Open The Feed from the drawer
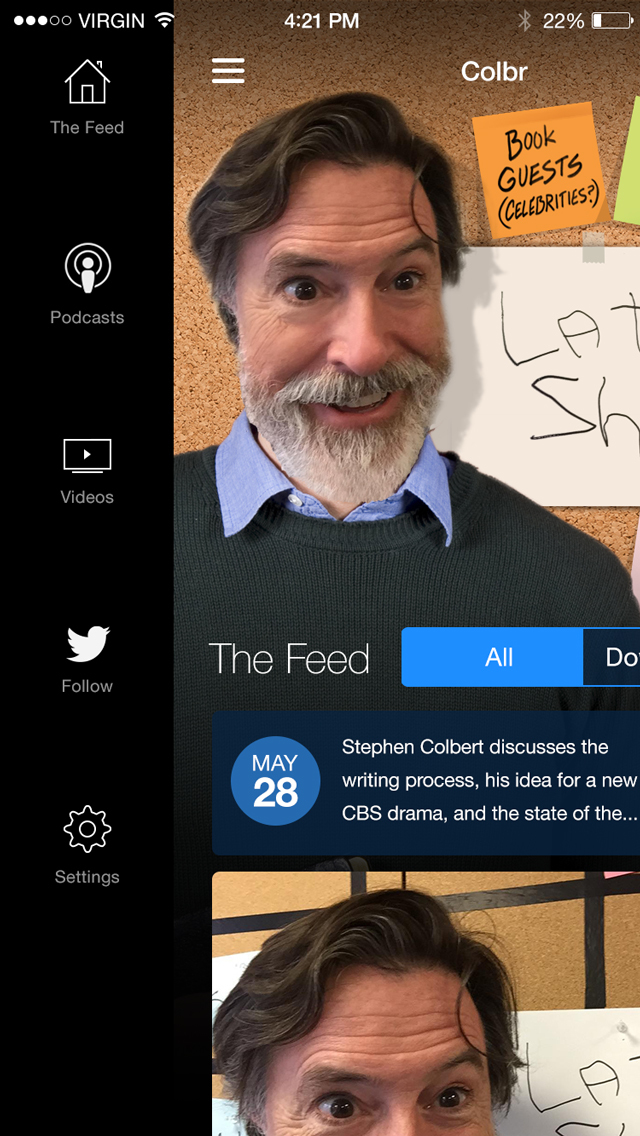The image size is (640, 1136). coord(87,98)
